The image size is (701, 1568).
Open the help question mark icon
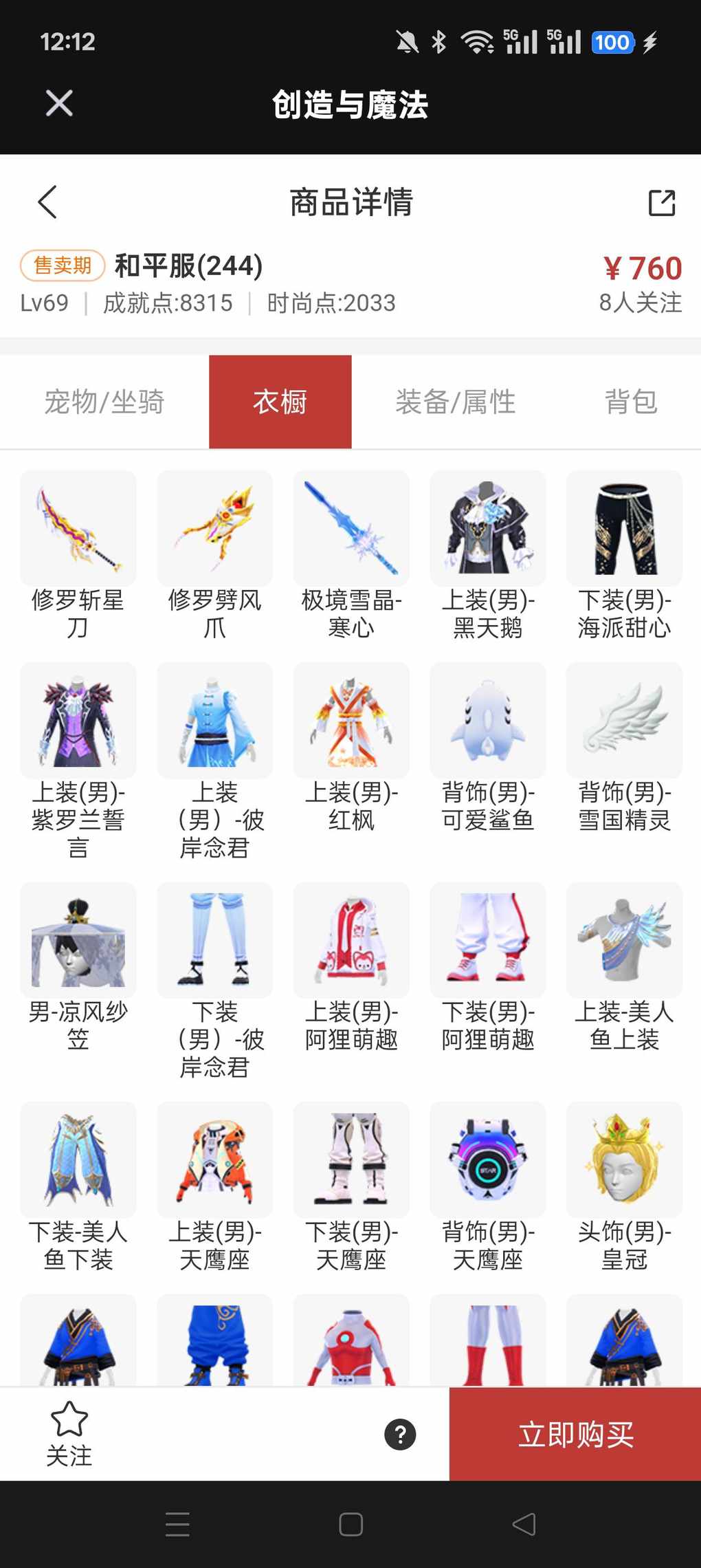[400, 1435]
